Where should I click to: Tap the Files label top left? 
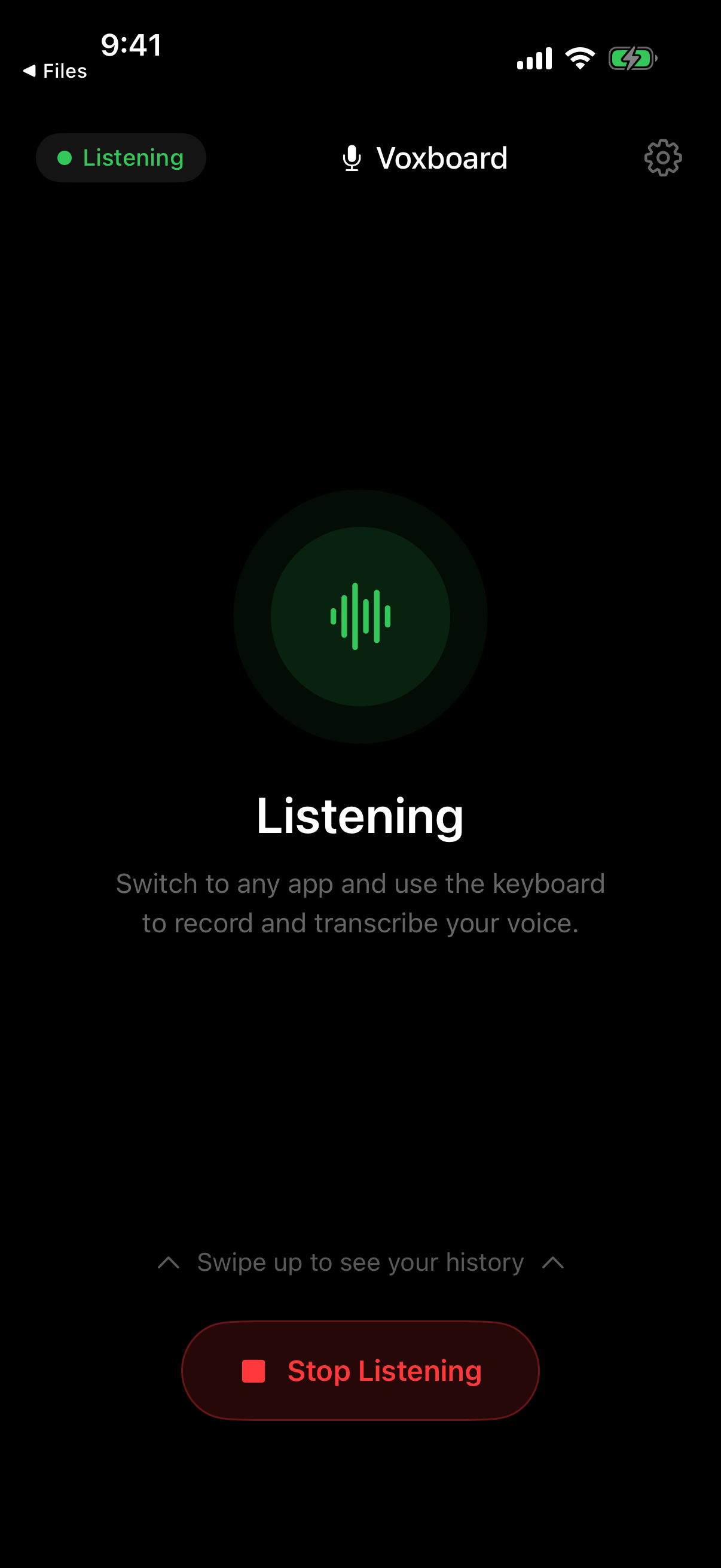[63, 71]
